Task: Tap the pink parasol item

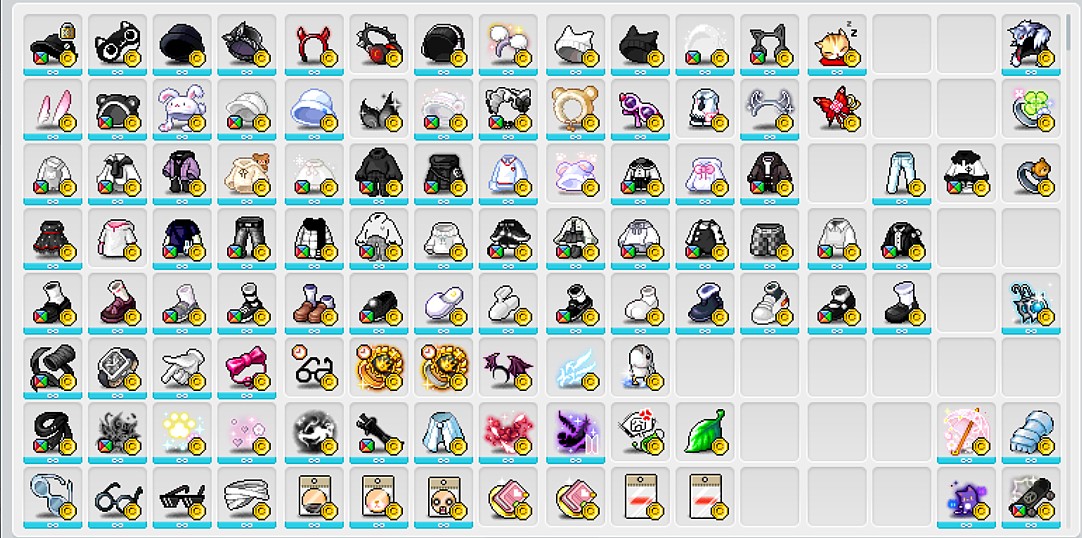Action: coord(965,432)
